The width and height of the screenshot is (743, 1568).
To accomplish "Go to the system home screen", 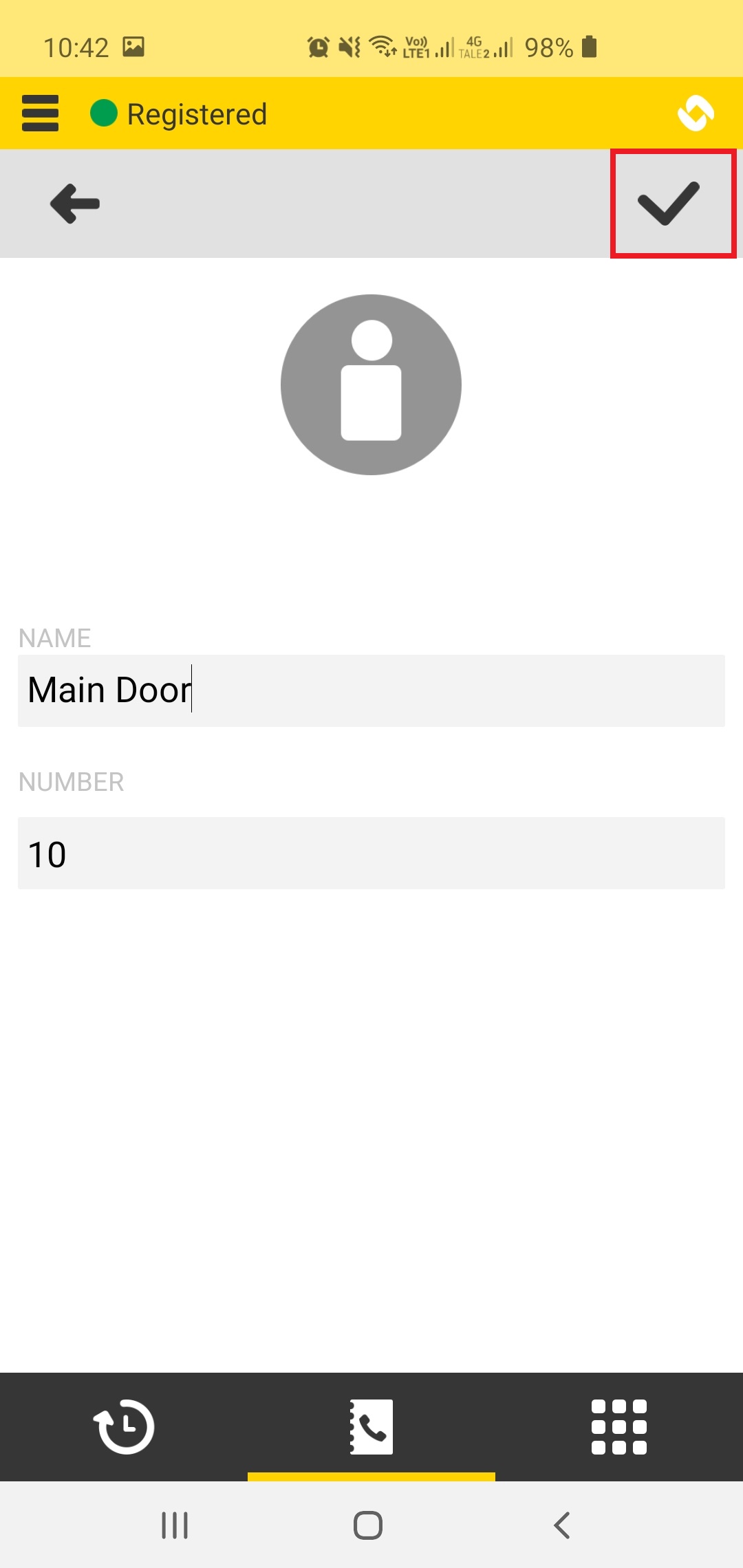I will click(368, 1525).
